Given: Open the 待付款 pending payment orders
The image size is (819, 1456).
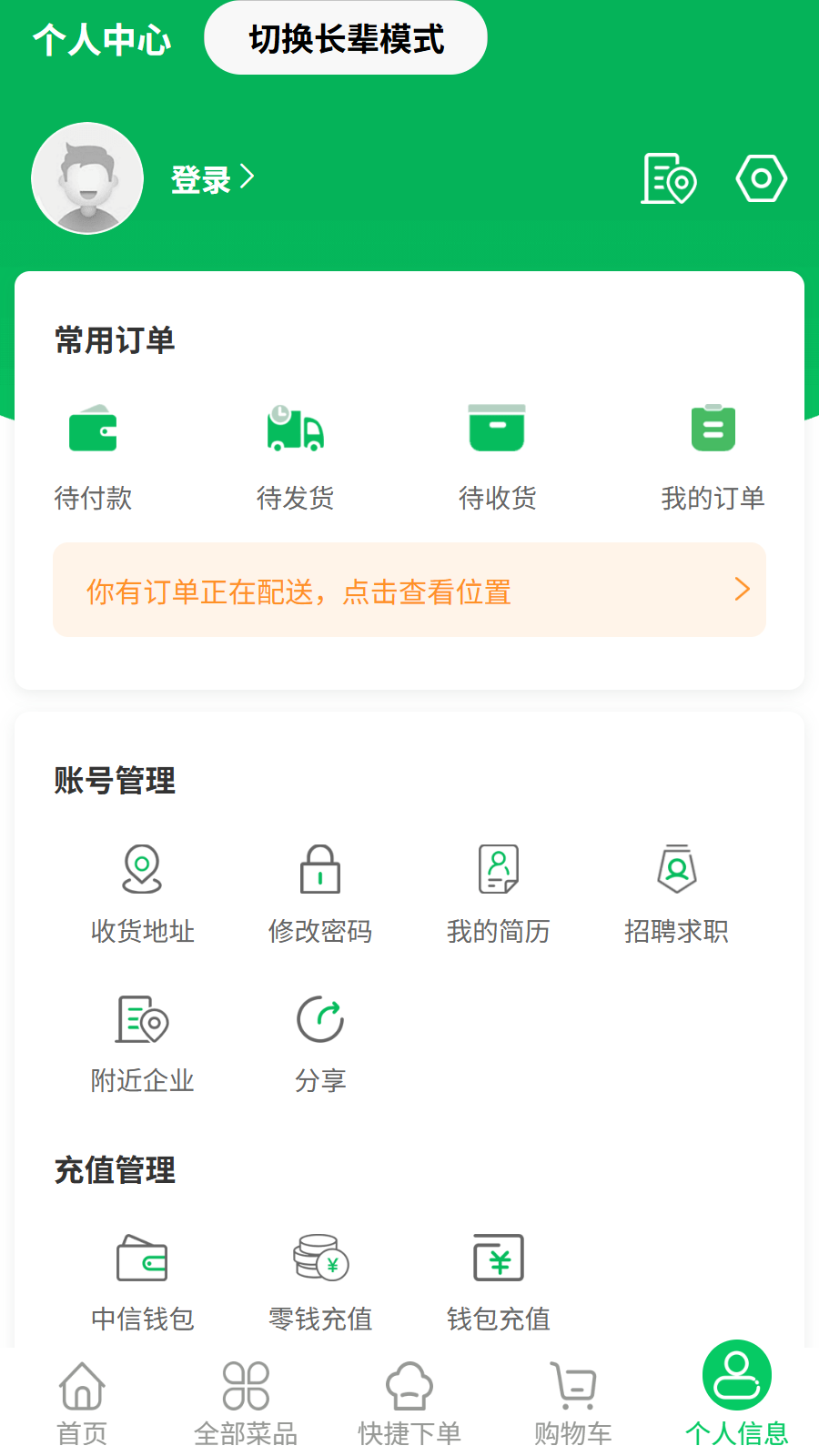Looking at the screenshot, I should 93,455.
